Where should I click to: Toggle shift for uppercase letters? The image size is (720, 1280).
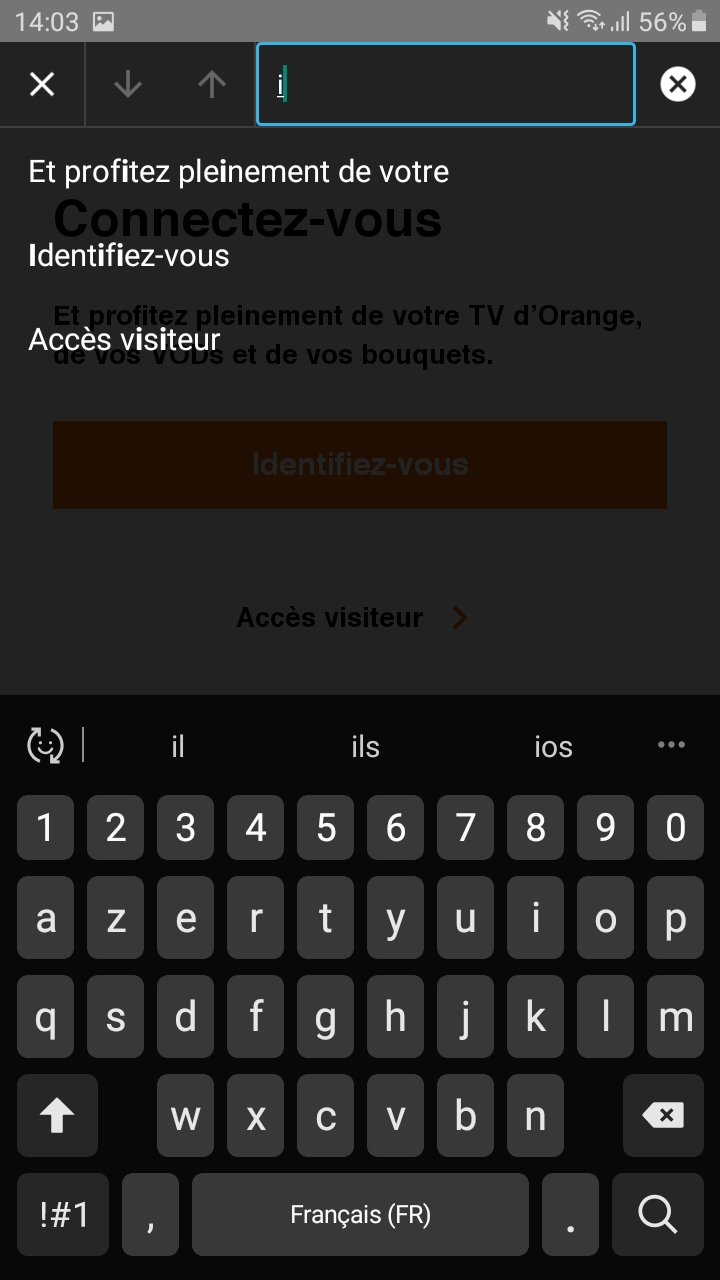pos(57,1116)
